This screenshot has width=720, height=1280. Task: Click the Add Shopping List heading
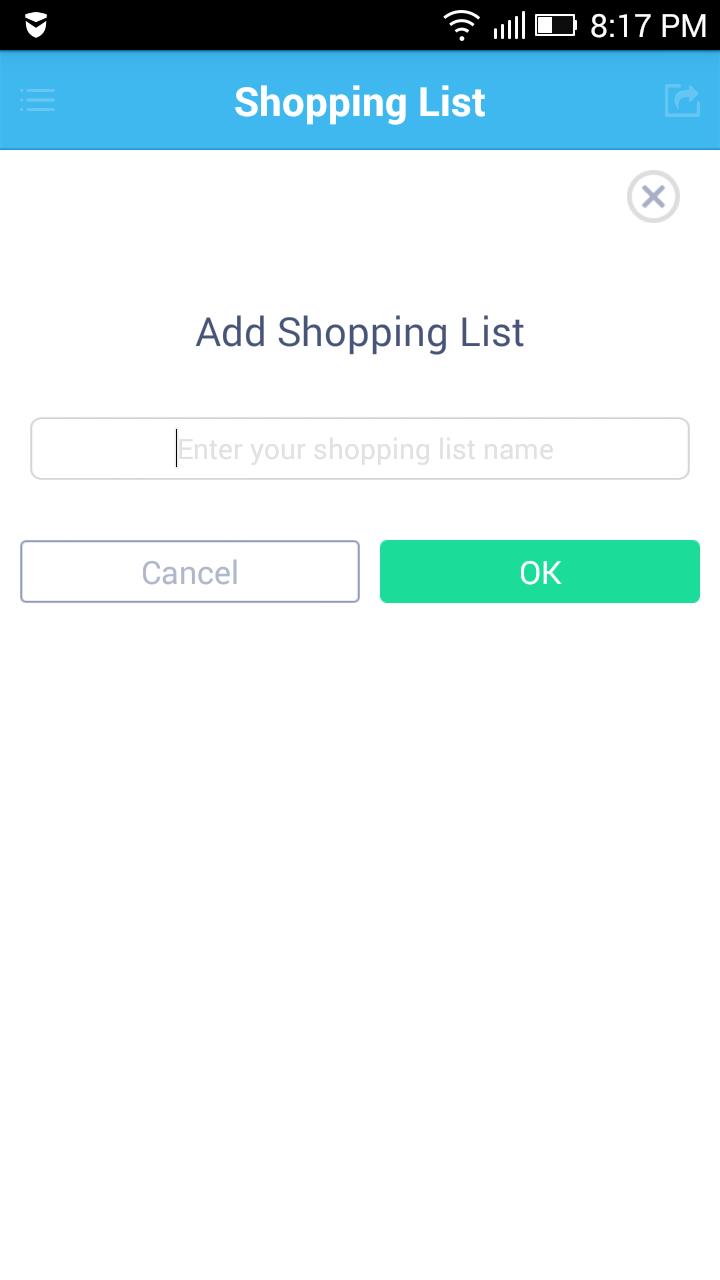coord(360,332)
